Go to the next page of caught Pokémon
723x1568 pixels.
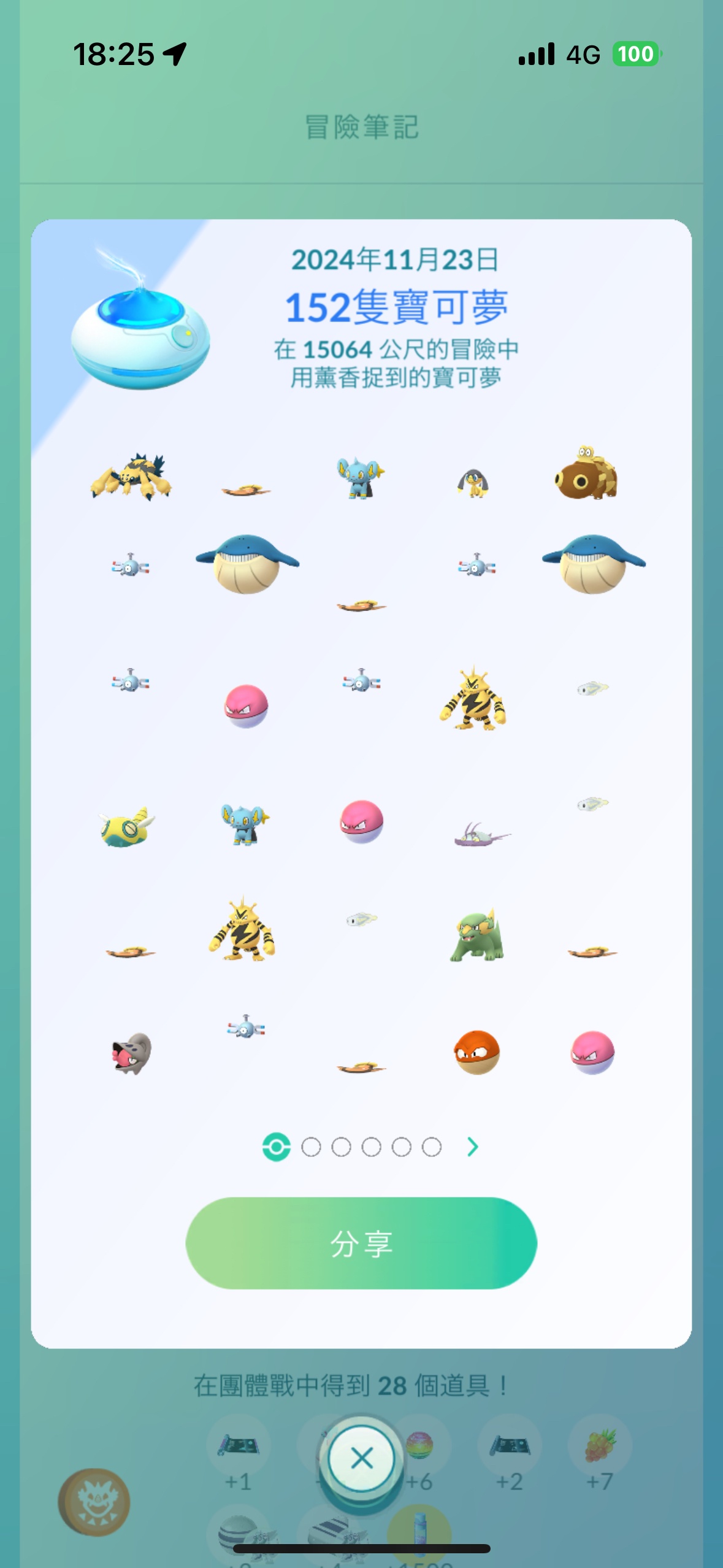pyautogui.click(x=472, y=1147)
